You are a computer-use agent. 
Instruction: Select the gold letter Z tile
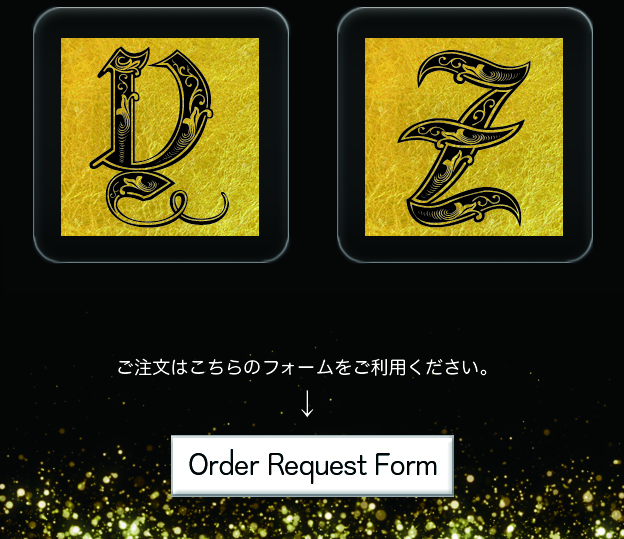(x=464, y=136)
